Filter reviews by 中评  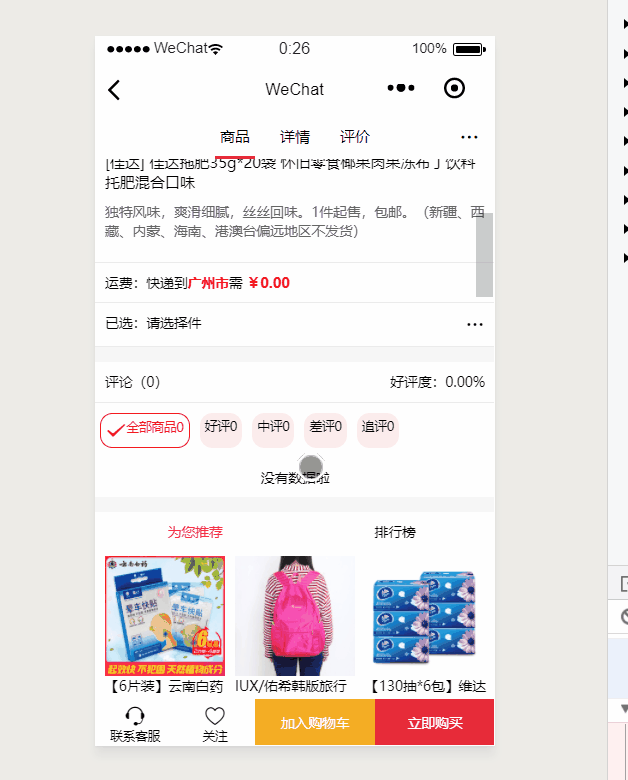[273, 427]
